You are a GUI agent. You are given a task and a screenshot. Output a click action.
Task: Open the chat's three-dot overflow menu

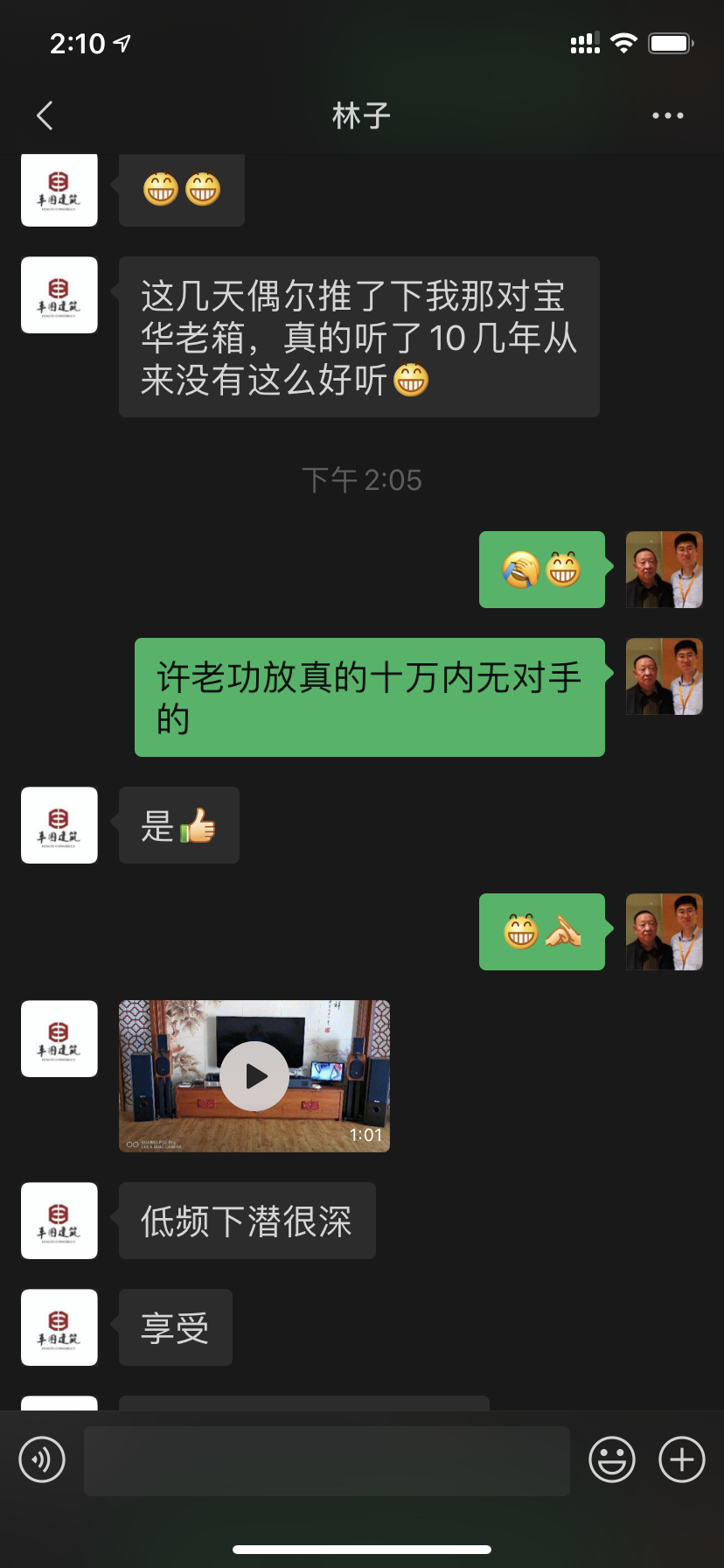coord(667,115)
